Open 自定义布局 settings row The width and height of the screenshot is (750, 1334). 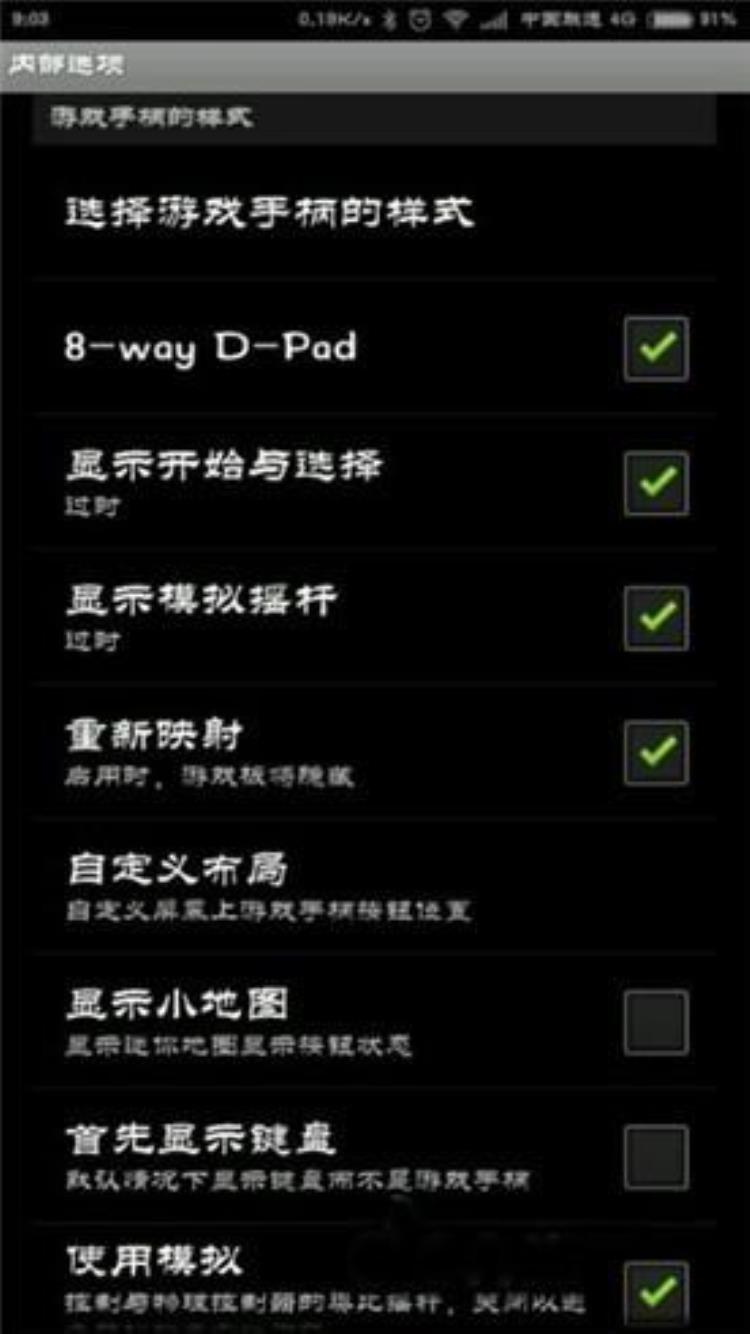[270, 885]
